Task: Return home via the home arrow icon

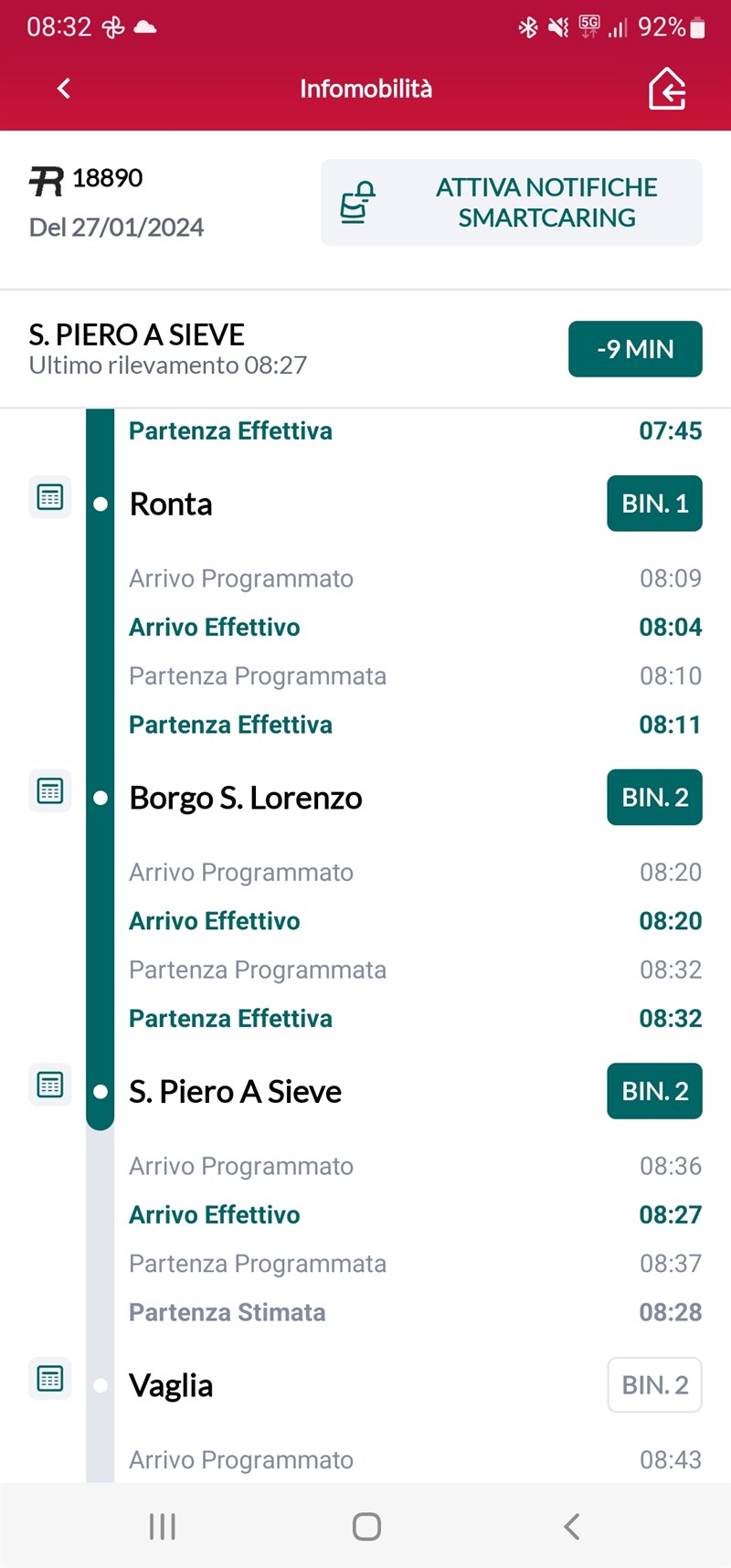Action: 666,89
